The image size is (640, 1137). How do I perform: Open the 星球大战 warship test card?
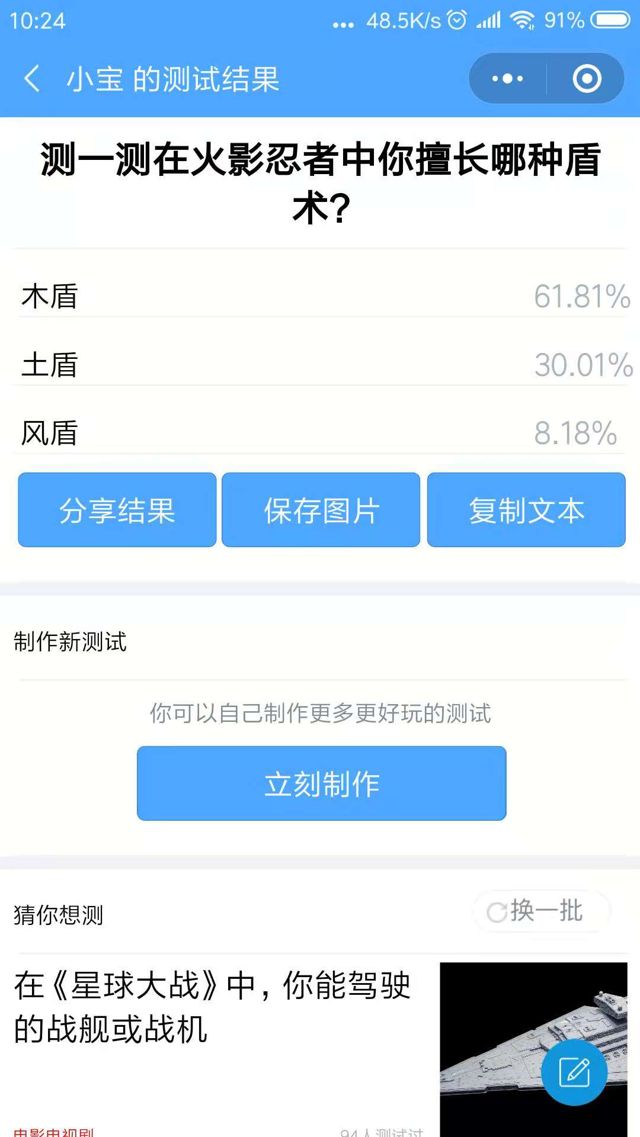click(x=212, y=1007)
